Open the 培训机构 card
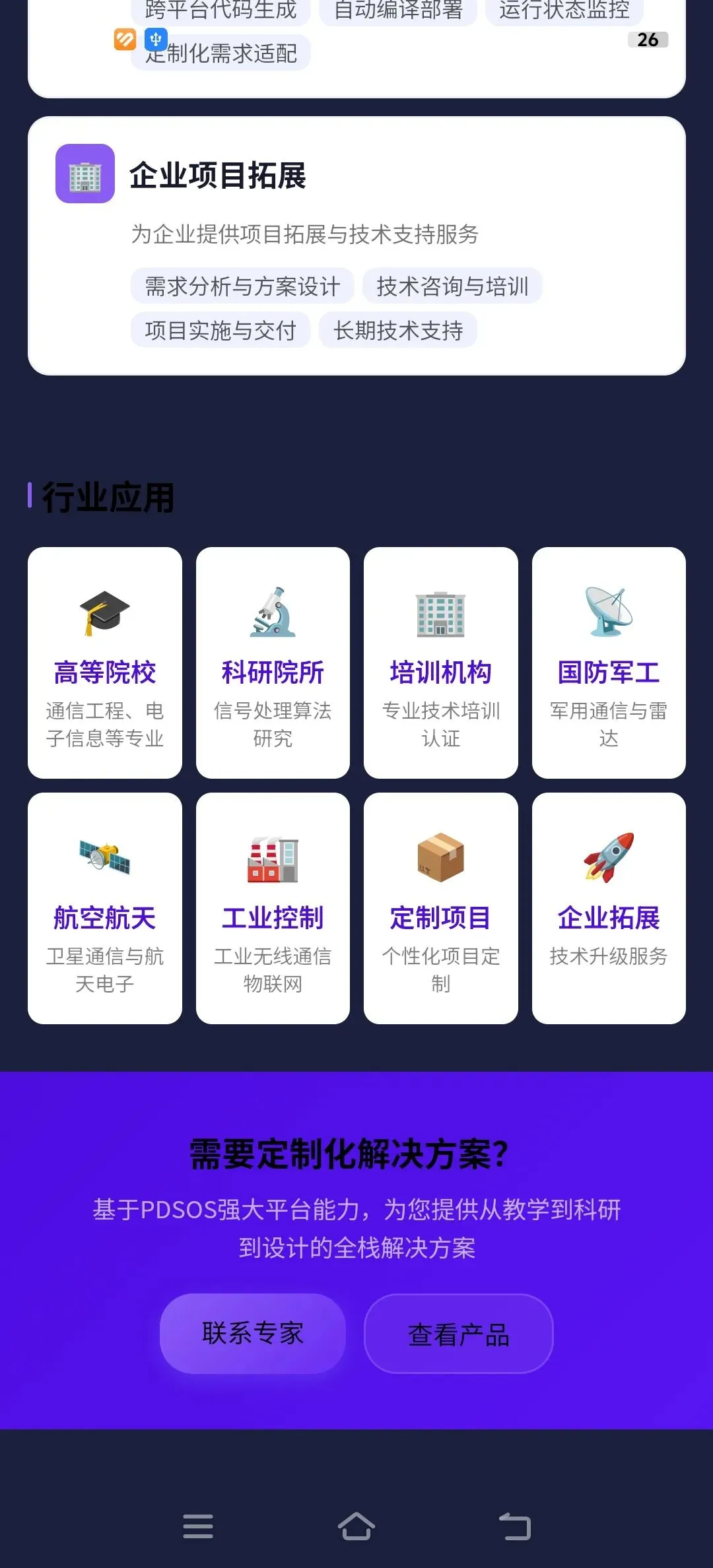 [x=441, y=663]
